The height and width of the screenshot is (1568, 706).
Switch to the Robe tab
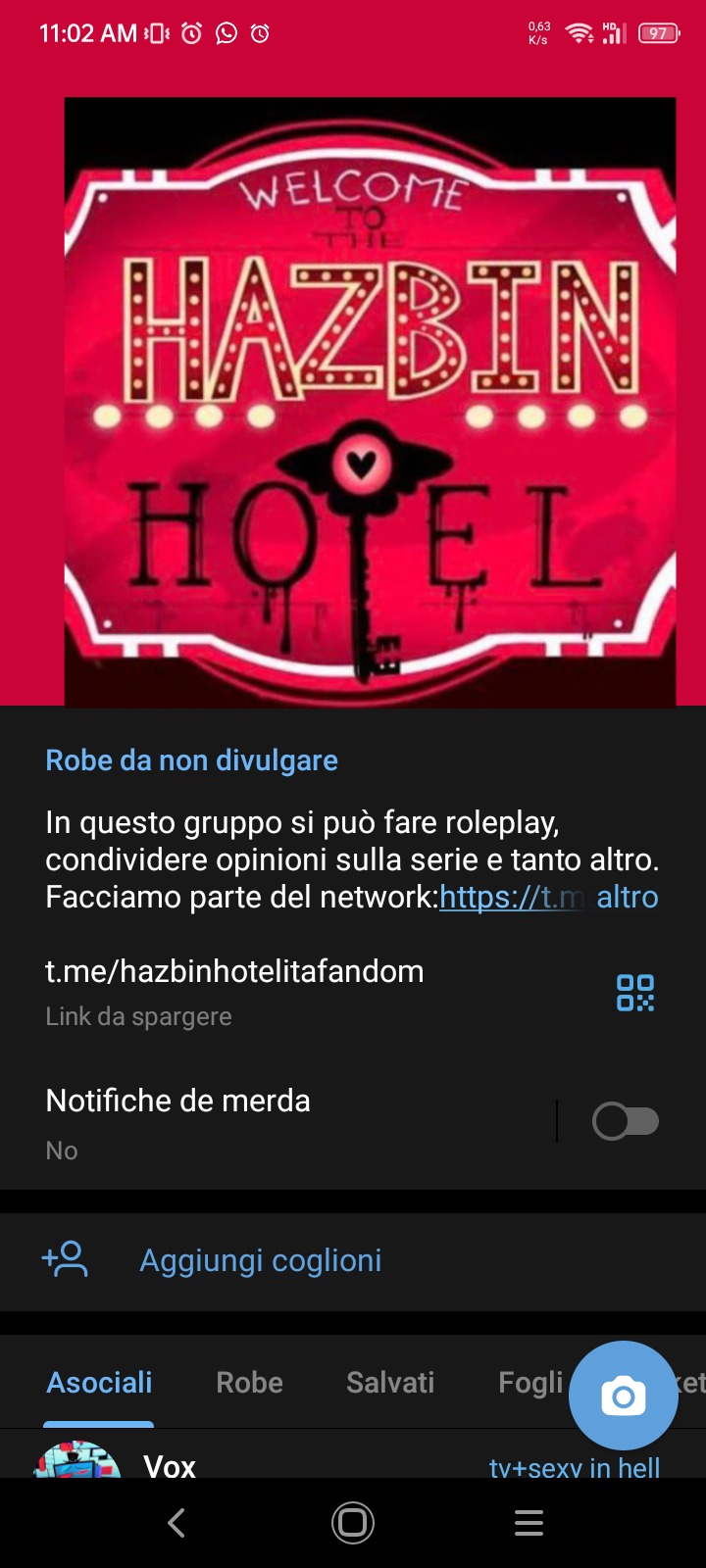(249, 1382)
